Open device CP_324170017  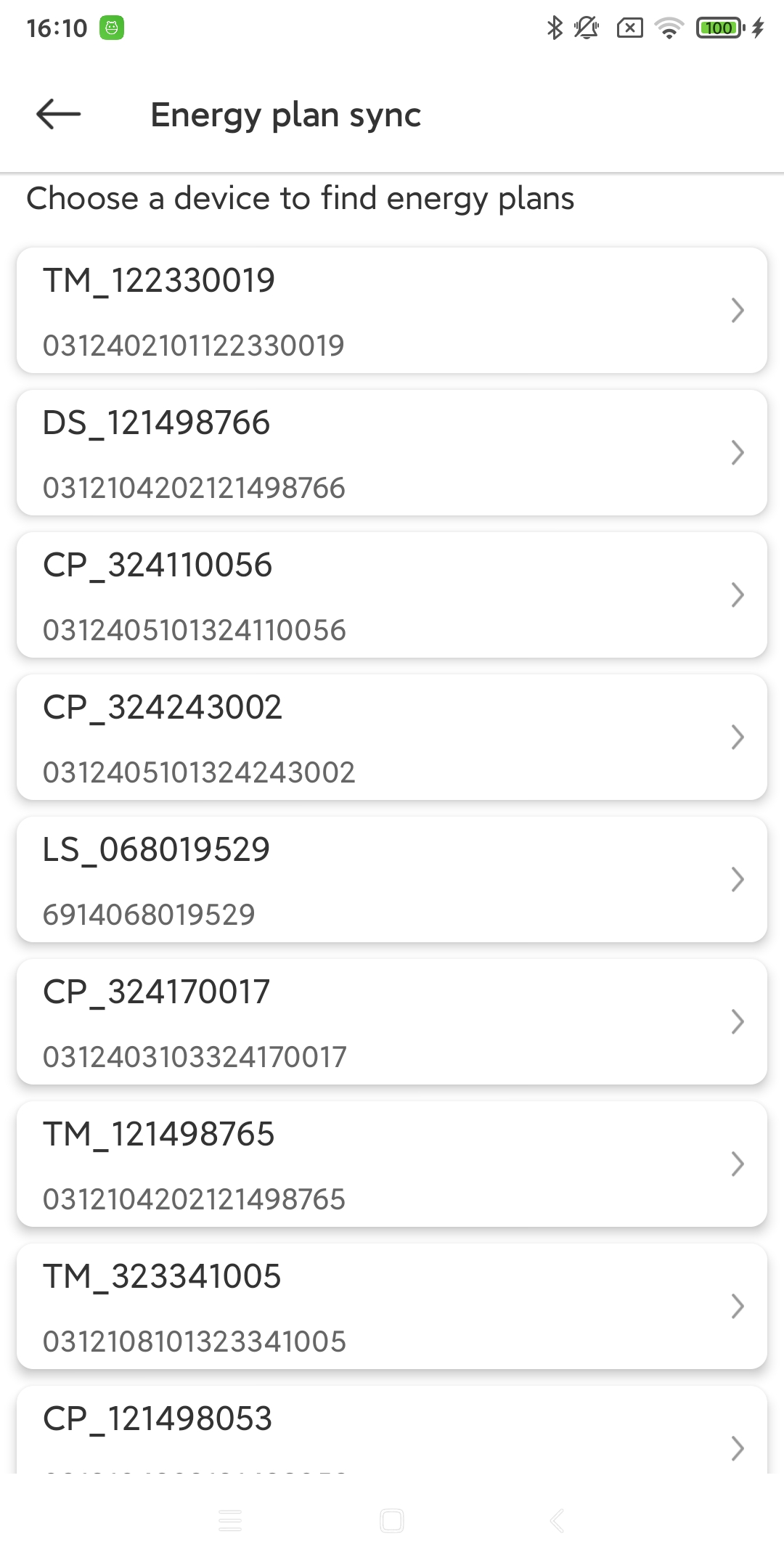coord(392,1022)
